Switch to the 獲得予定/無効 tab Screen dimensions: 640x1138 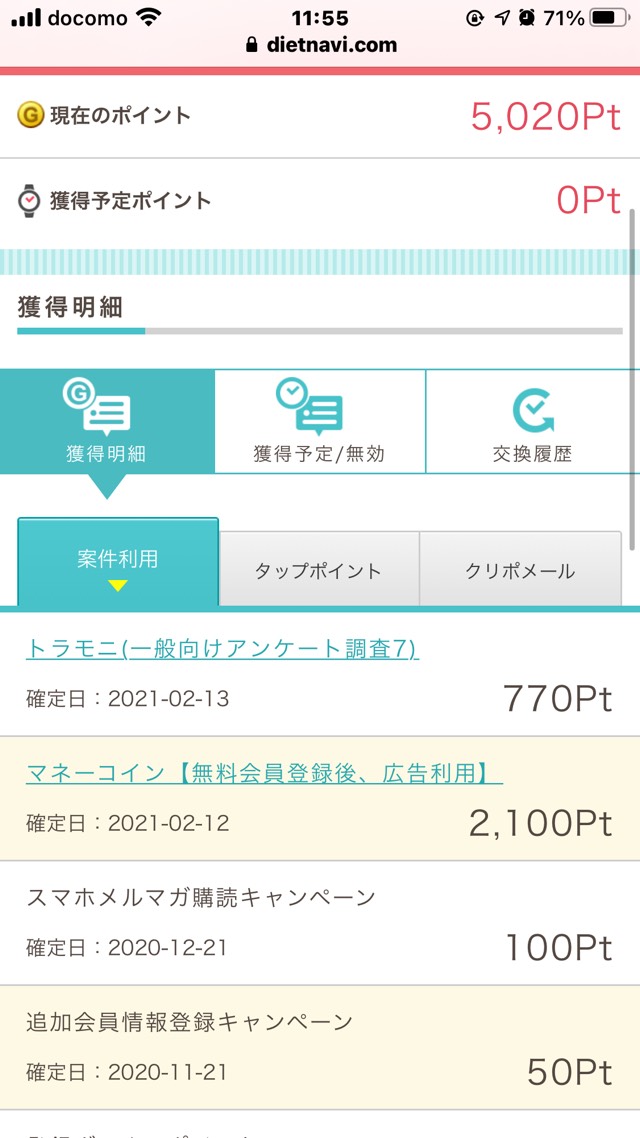(x=320, y=422)
